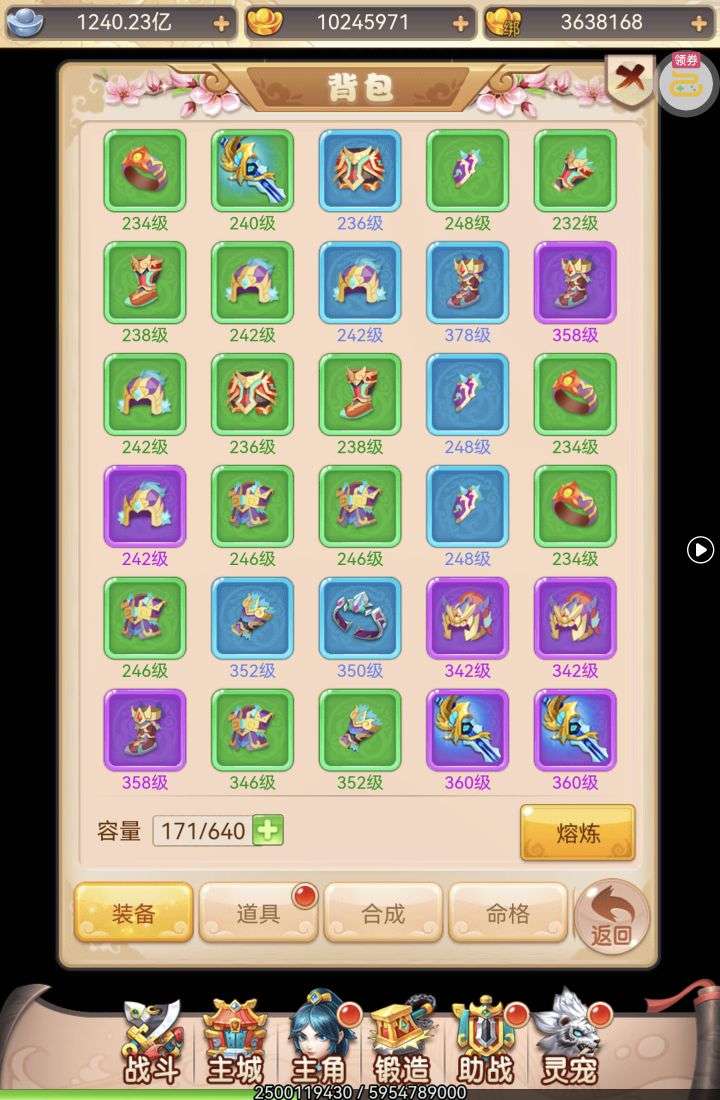The width and height of the screenshot is (720, 1100).
Task: Pick the blue level 350 item
Action: pyautogui.click(x=360, y=618)
